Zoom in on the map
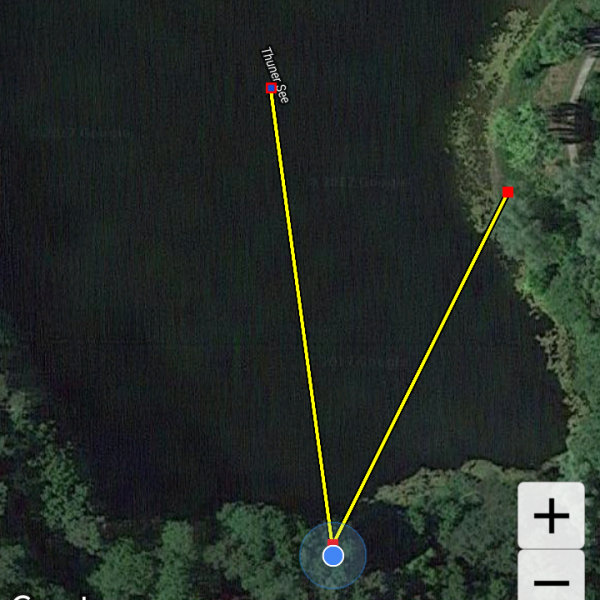Viewport: 600px width, 600px height. (551, 516)
